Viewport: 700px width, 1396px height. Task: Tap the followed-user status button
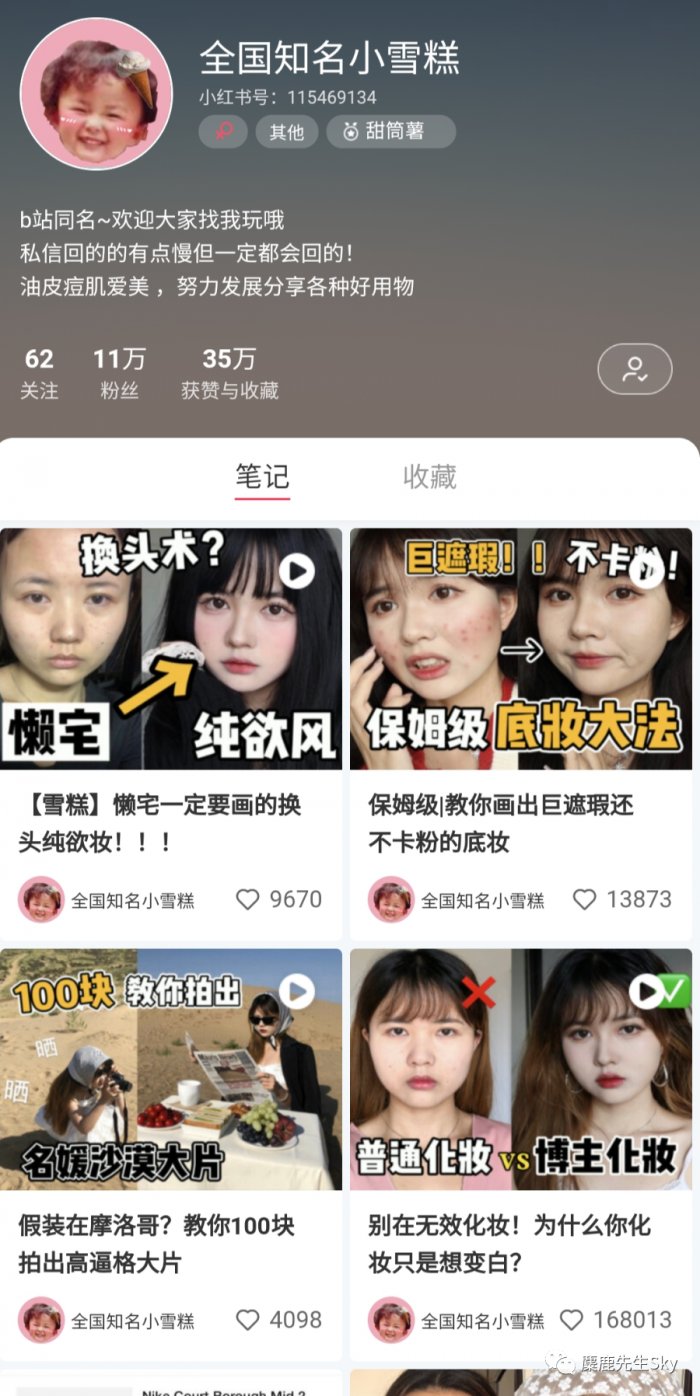pos(634,369)
